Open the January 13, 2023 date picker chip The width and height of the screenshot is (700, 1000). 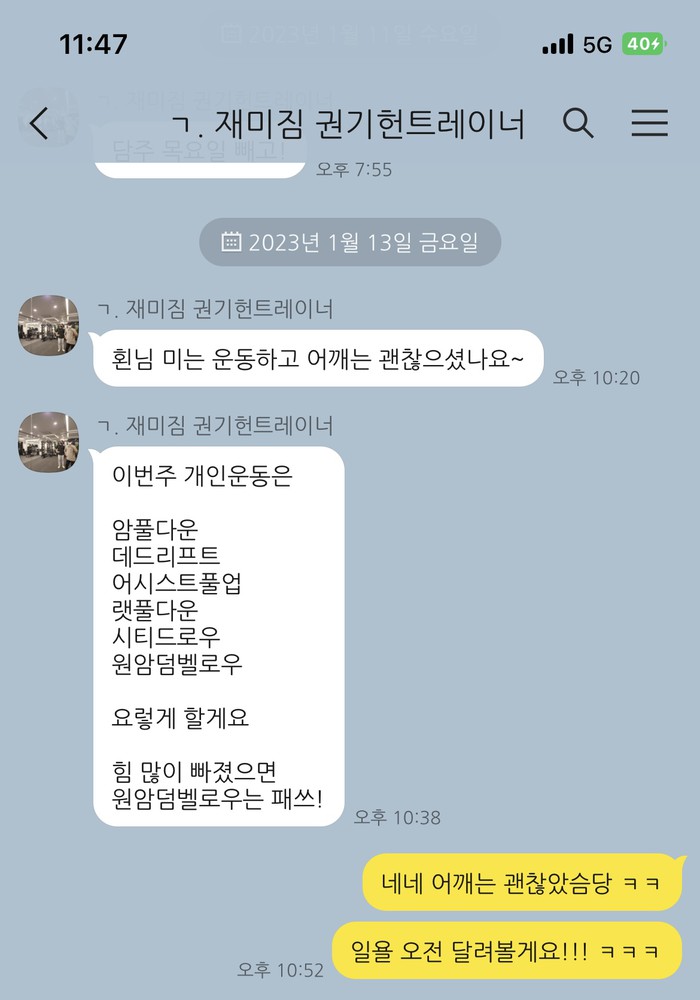click(350, 242)
